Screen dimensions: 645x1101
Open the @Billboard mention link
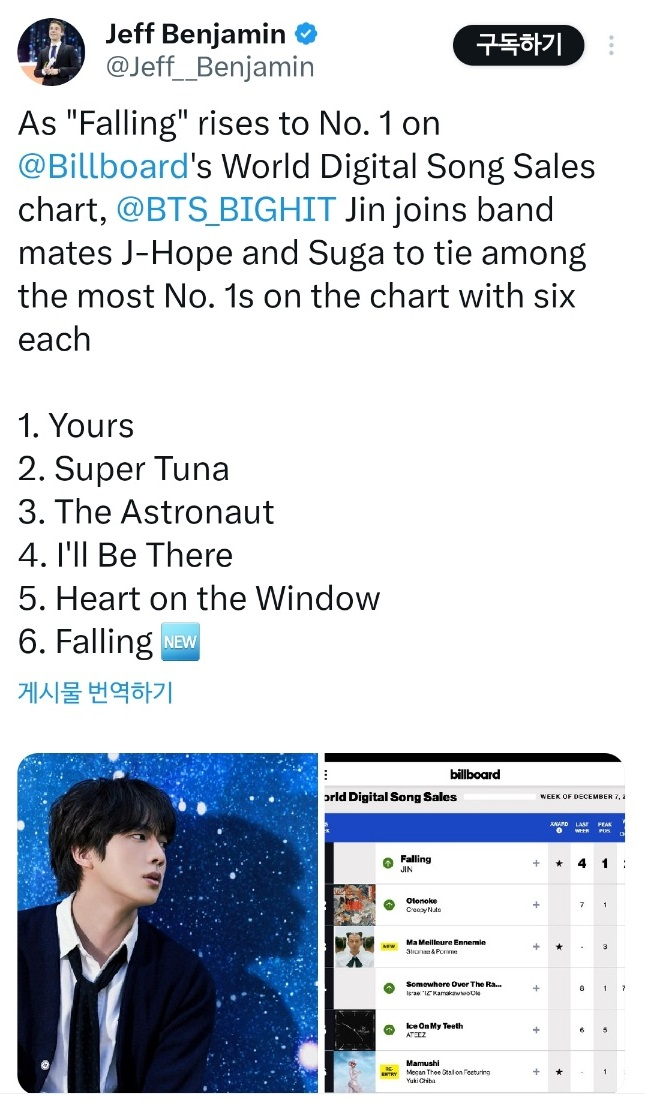click(103, 167)
